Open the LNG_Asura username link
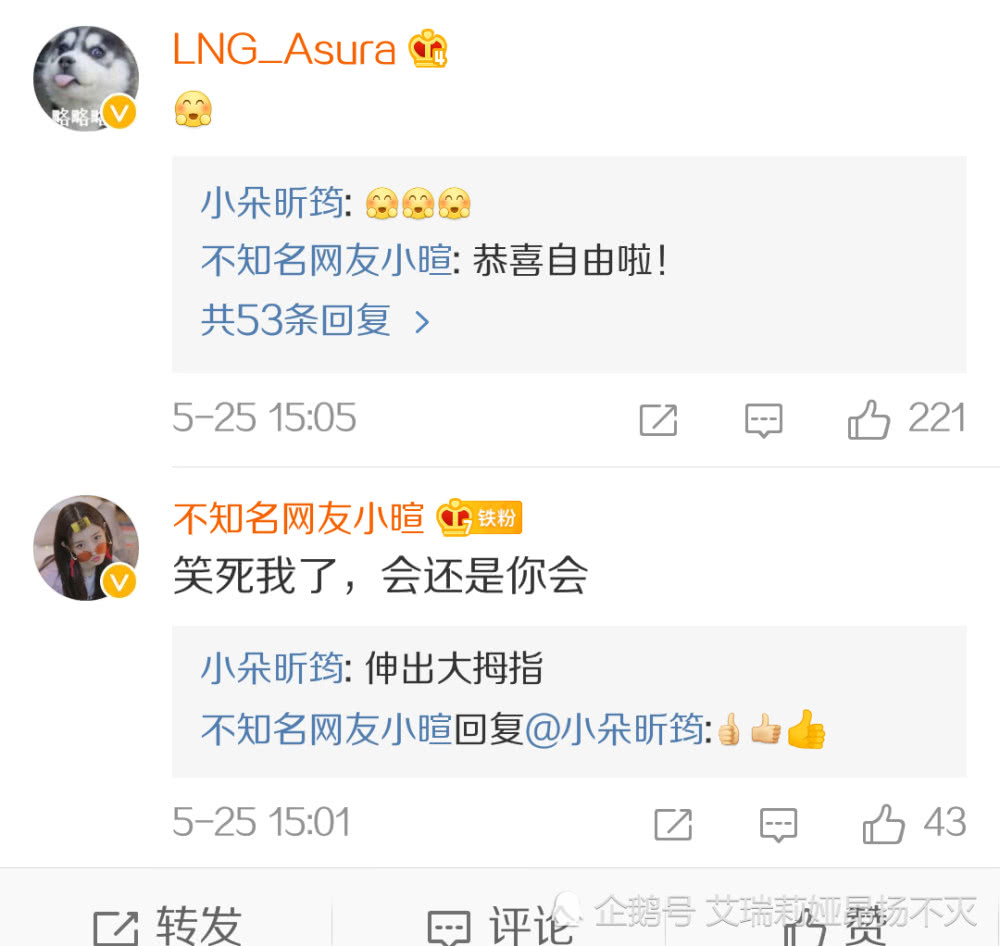The image size is (1000, 946). pos(284,49)
